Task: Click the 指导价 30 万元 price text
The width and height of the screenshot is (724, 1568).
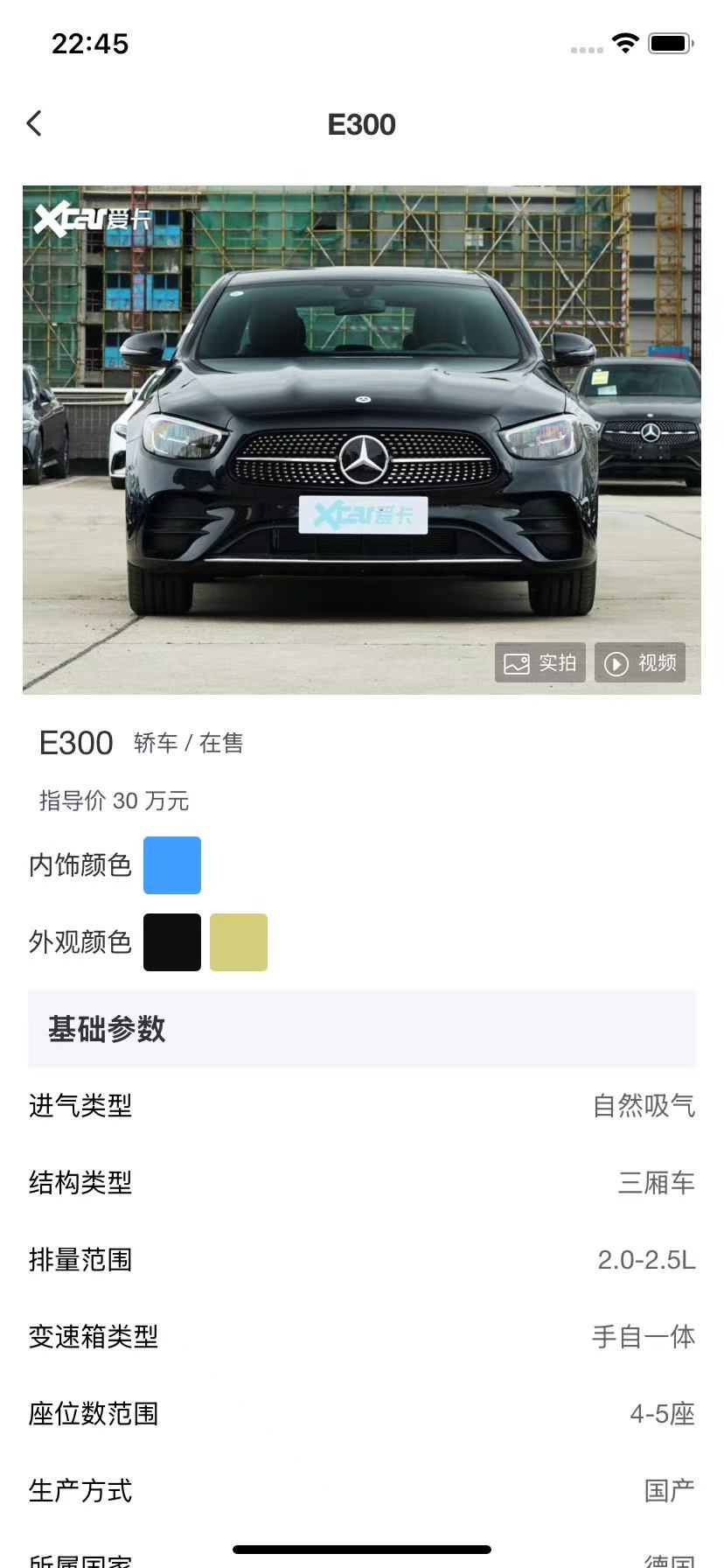Action: pos(112,801)
